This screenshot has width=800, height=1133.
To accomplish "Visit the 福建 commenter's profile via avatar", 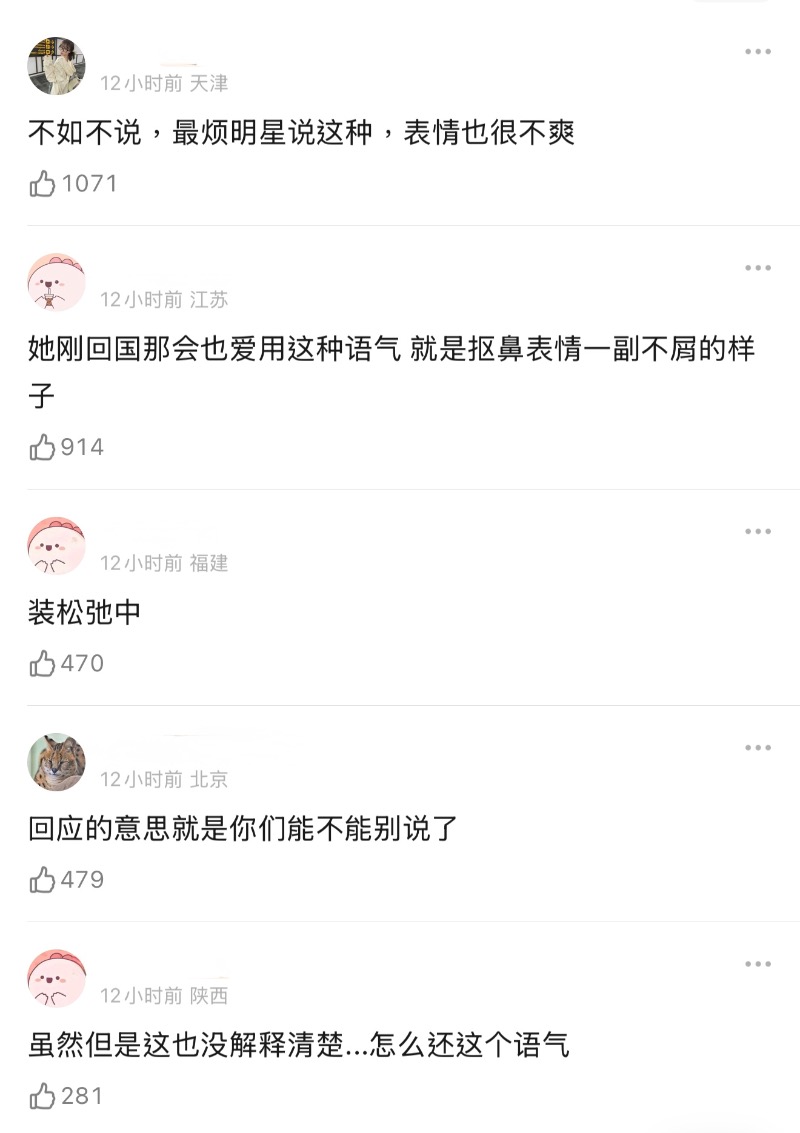I will pyautogui.click(x=56, y=546).
